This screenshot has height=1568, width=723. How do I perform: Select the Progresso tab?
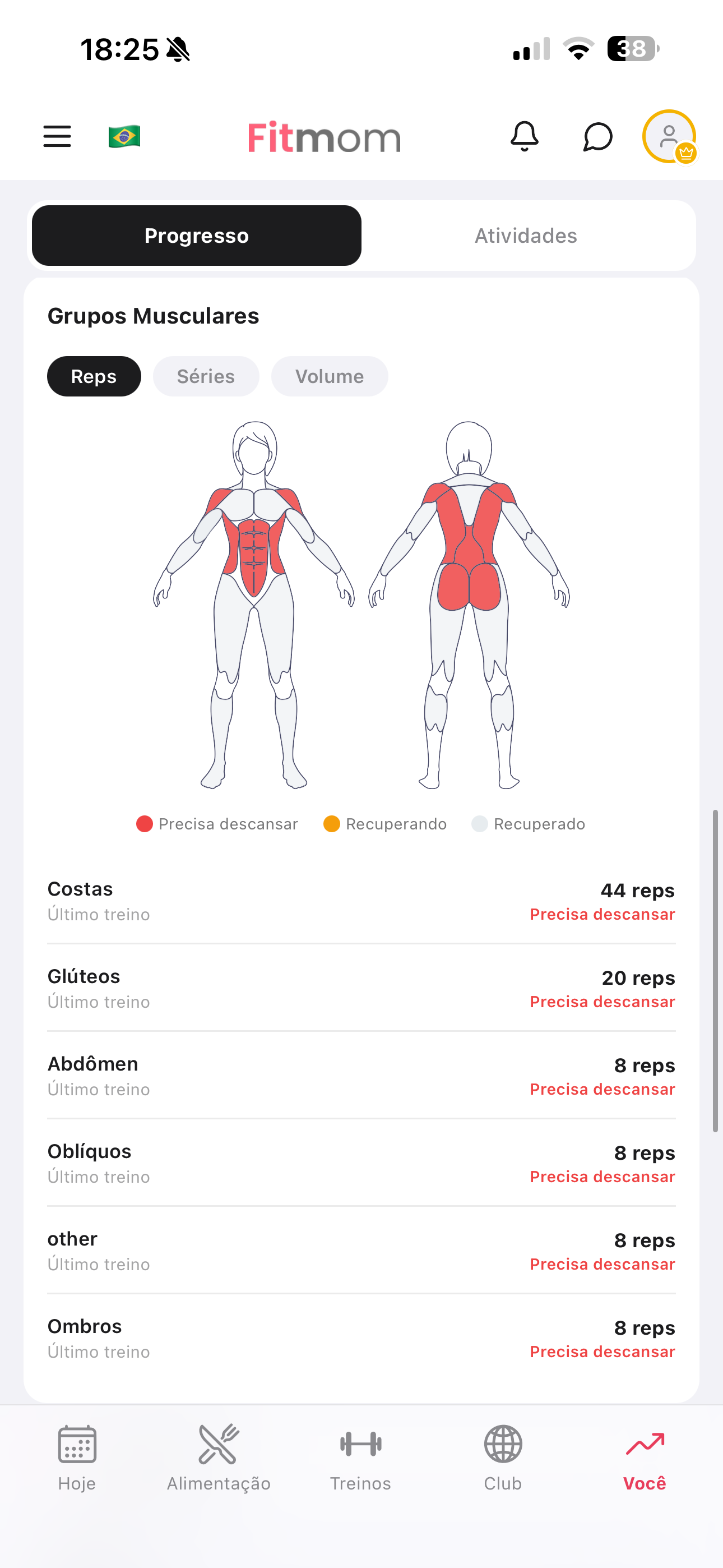(x=197, y=236)
